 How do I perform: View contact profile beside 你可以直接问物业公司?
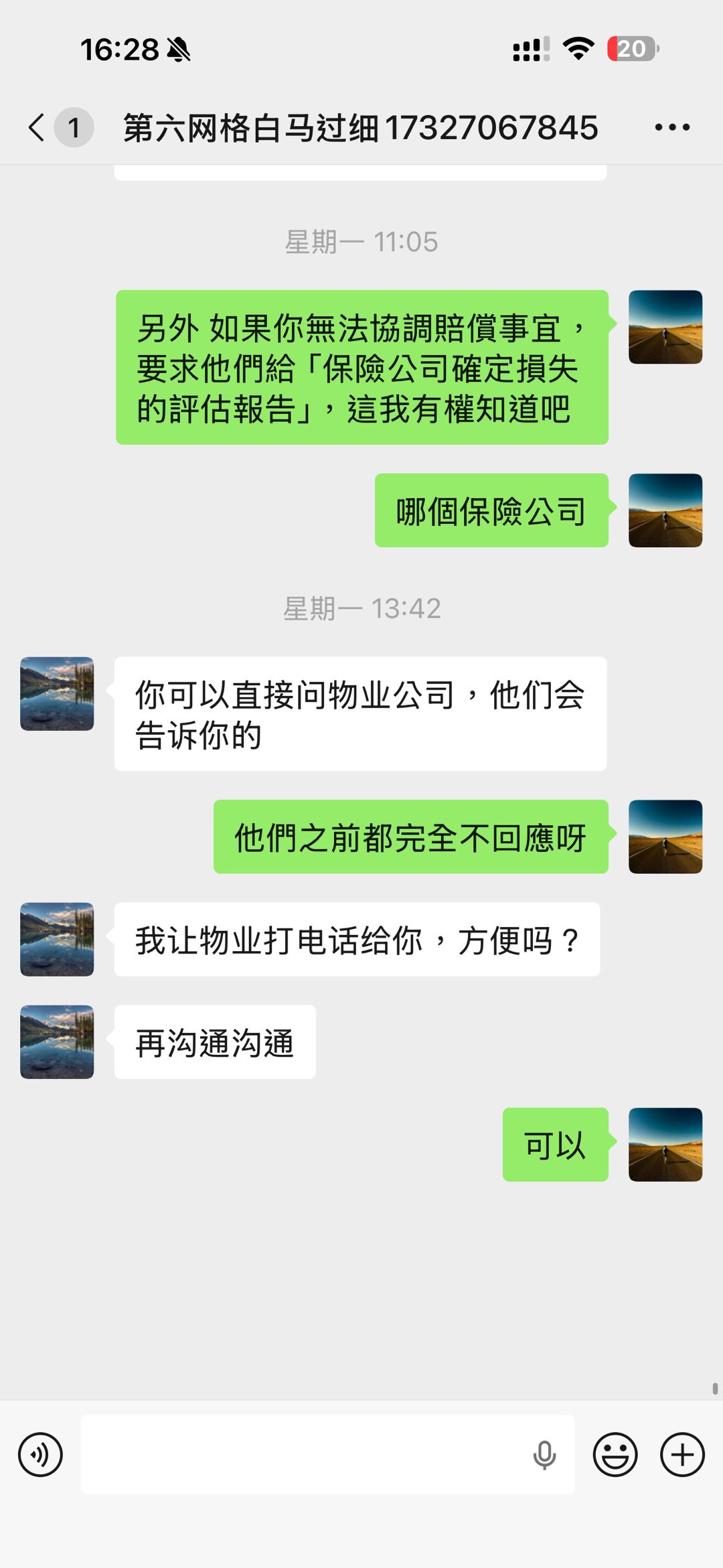57,693
